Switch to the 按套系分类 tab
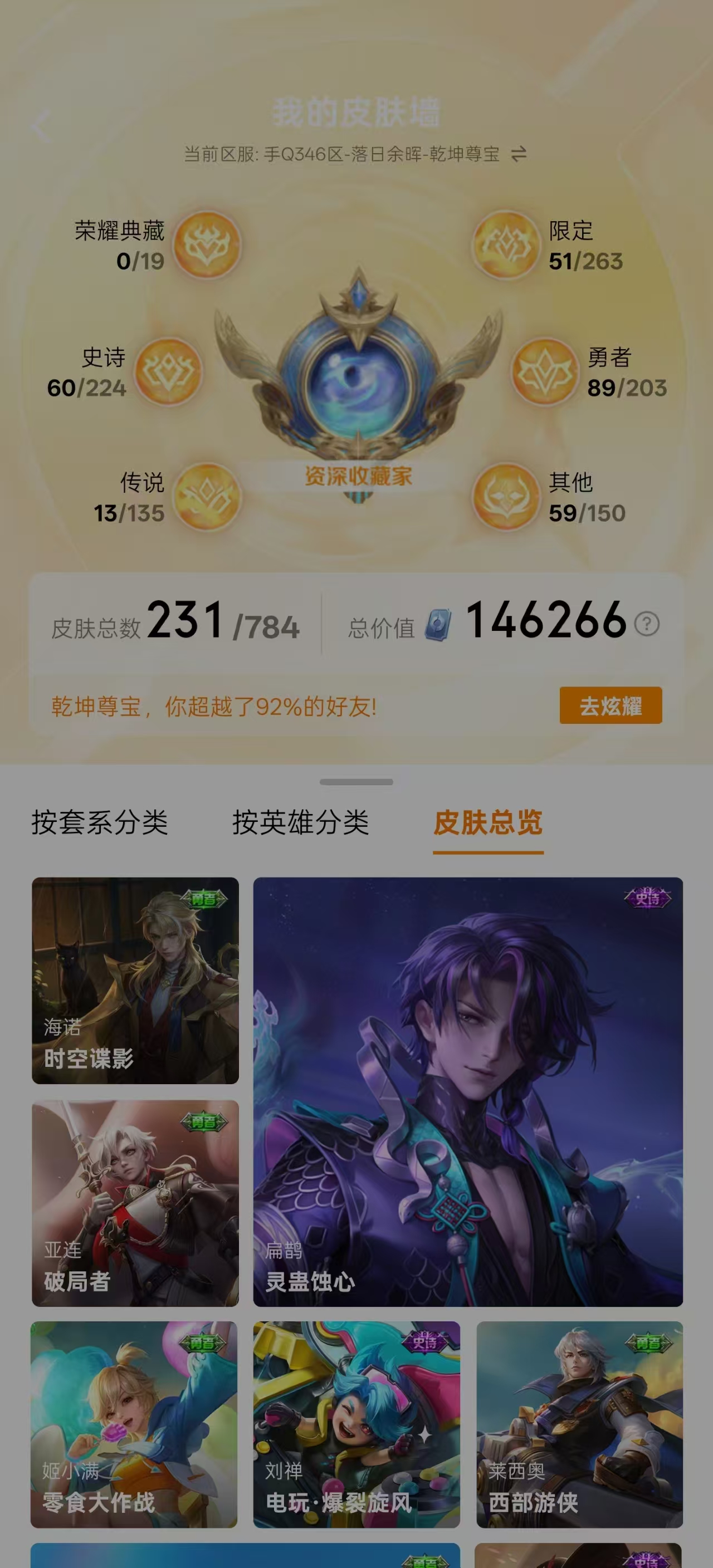The width and height of the screenshot is (713, 1568). tap(100, 822)
